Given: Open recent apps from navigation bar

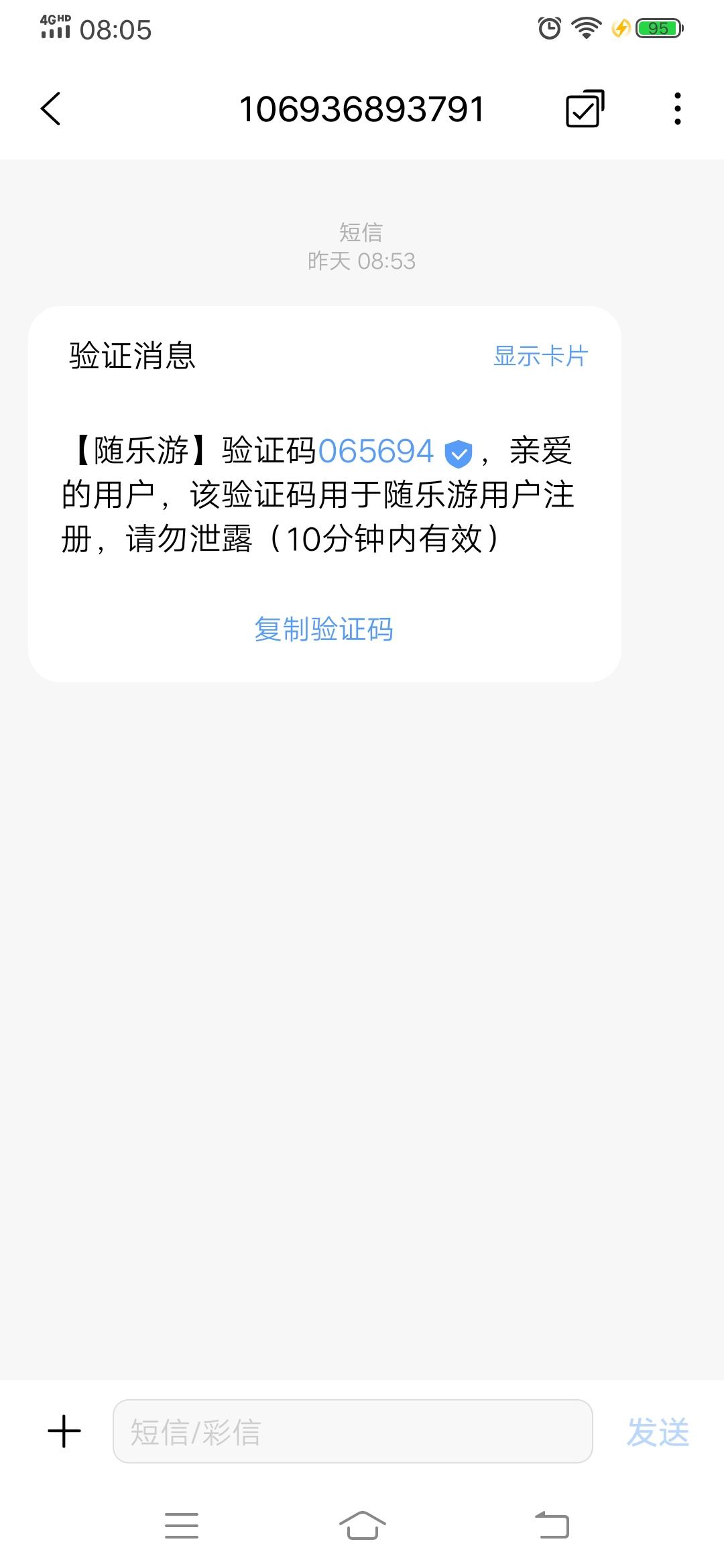Looking at the screenshot, I should tap(182, 1525).
